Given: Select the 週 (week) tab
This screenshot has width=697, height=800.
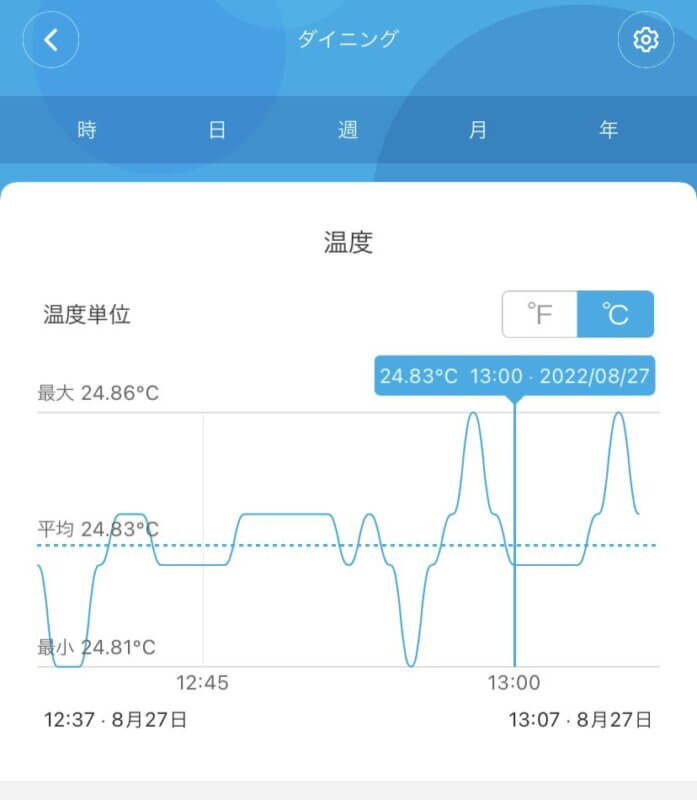Looking at the screenshot, I should tap(348, 130).
